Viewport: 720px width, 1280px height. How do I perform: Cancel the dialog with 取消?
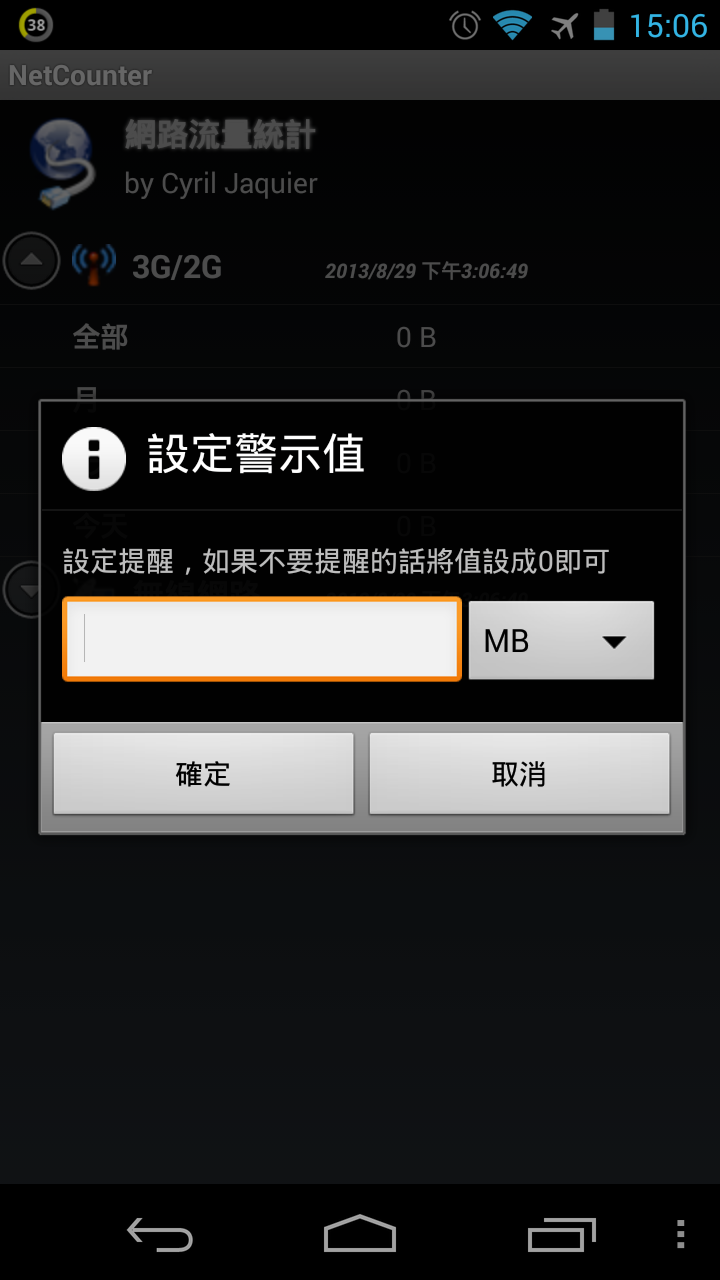(x=519, y=774)
